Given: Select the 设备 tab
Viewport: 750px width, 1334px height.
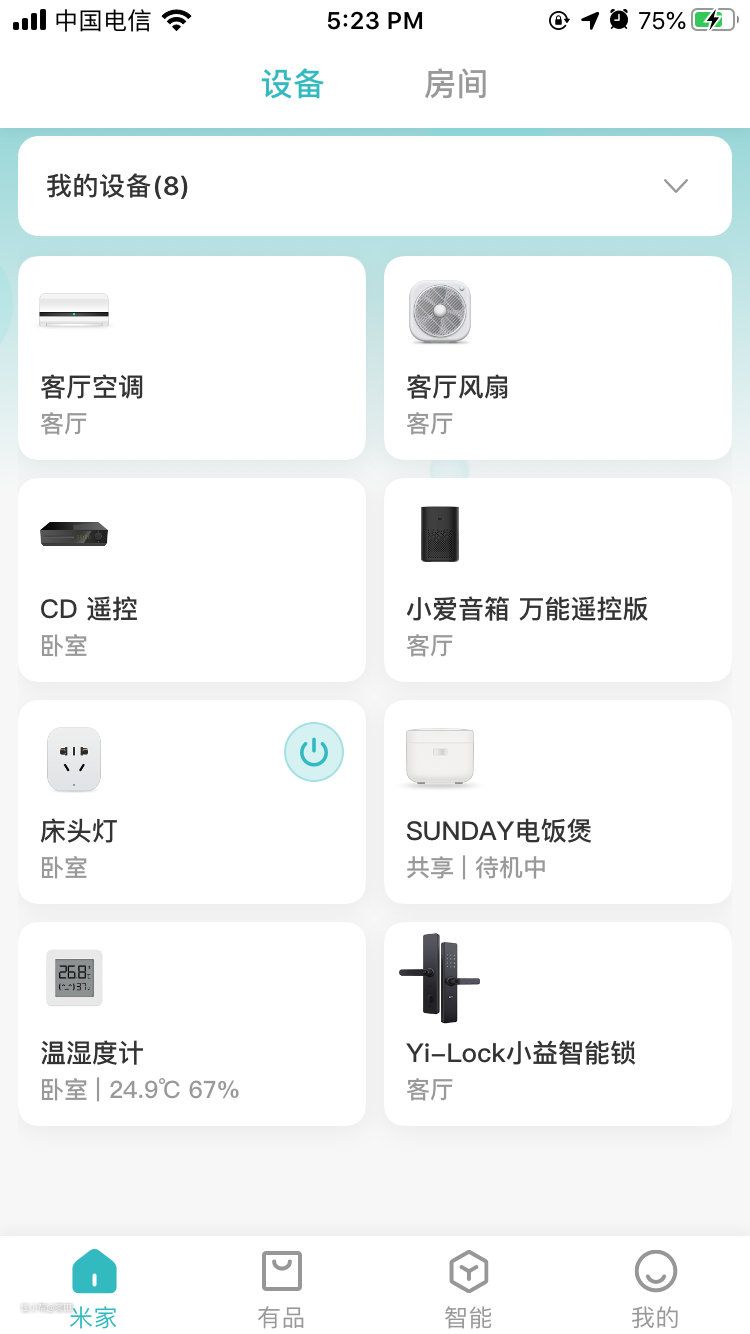Looking at the screenshot, I should click(x=292, y=85).
